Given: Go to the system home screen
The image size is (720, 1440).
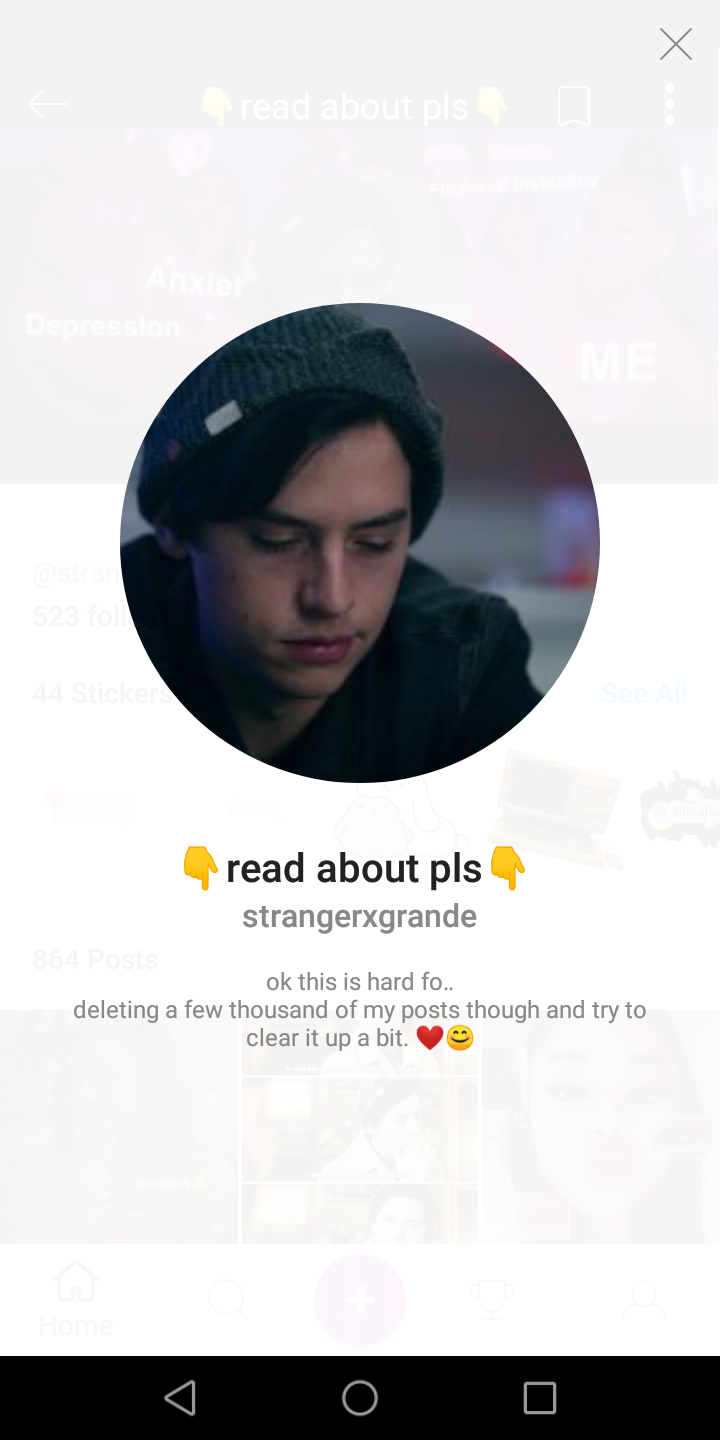Looking at the screenshot, I should click(x=360, y=1398).
